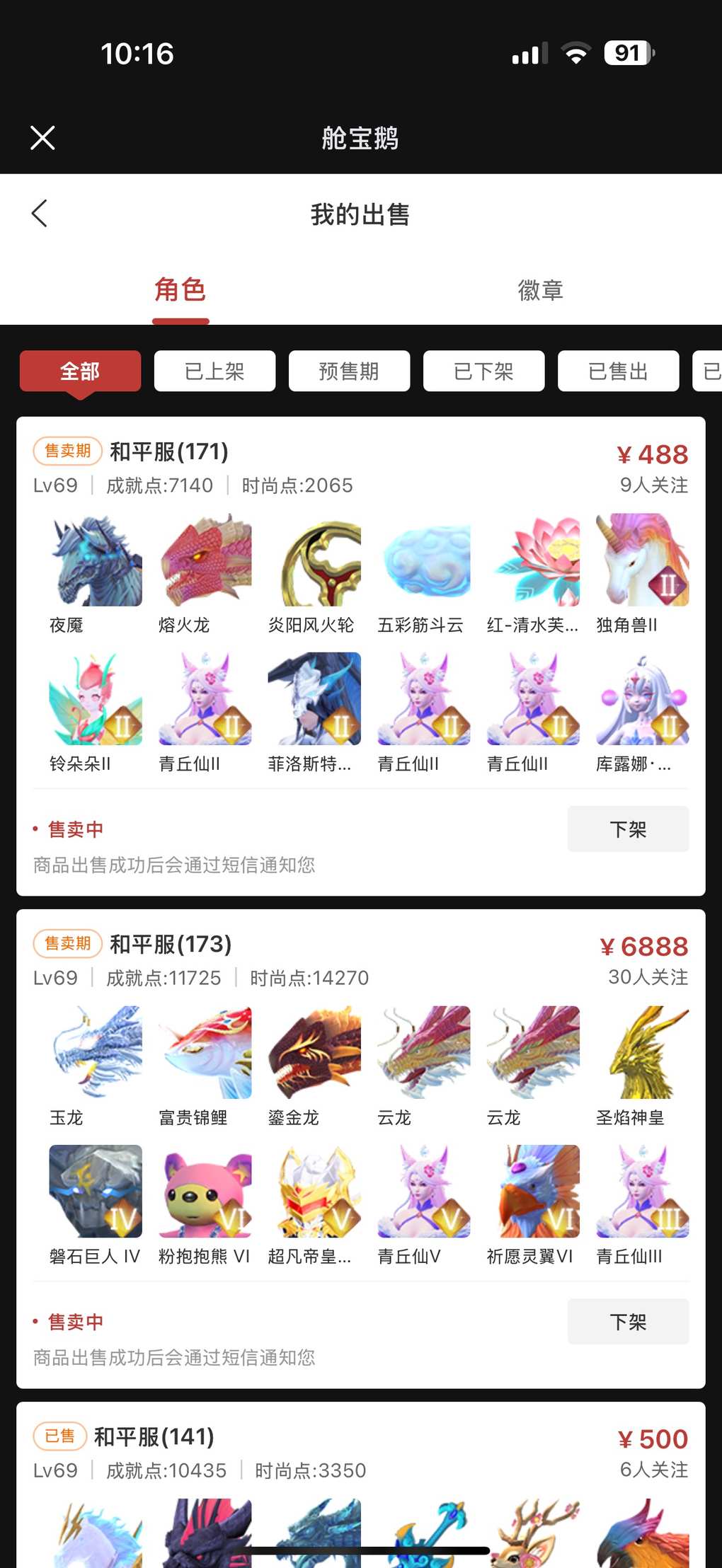Tap 下架 on the ¥488 listing
The image size is (722, 1568).
[628, 829]
